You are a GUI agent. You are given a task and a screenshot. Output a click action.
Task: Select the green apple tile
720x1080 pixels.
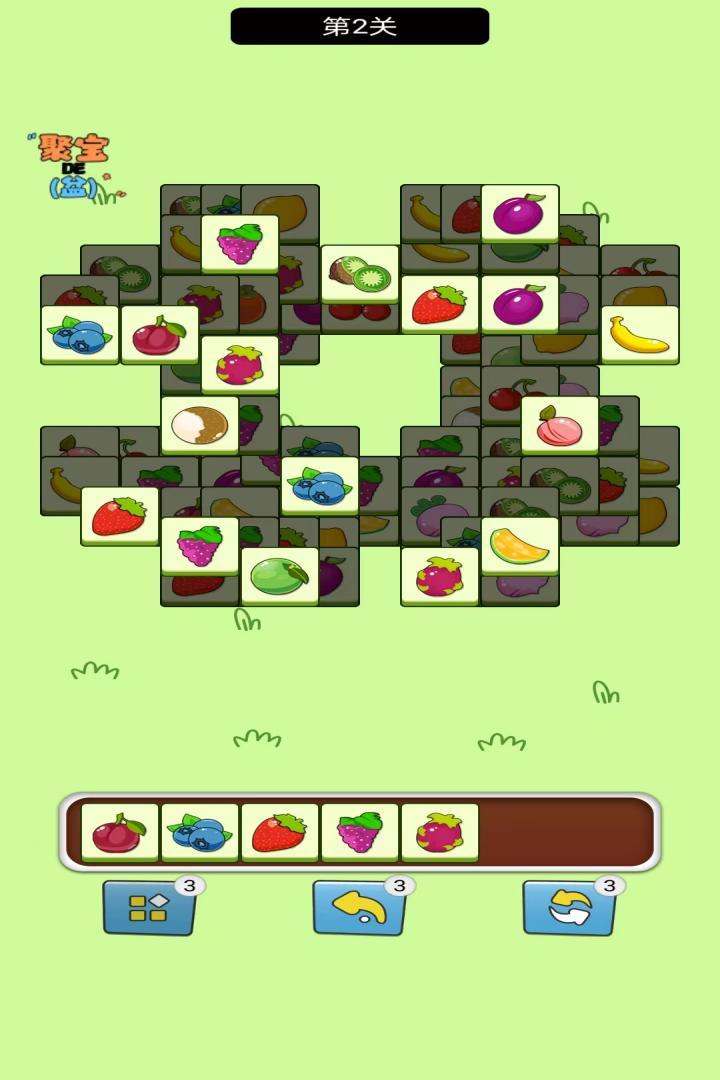click(x=279, y=576)
